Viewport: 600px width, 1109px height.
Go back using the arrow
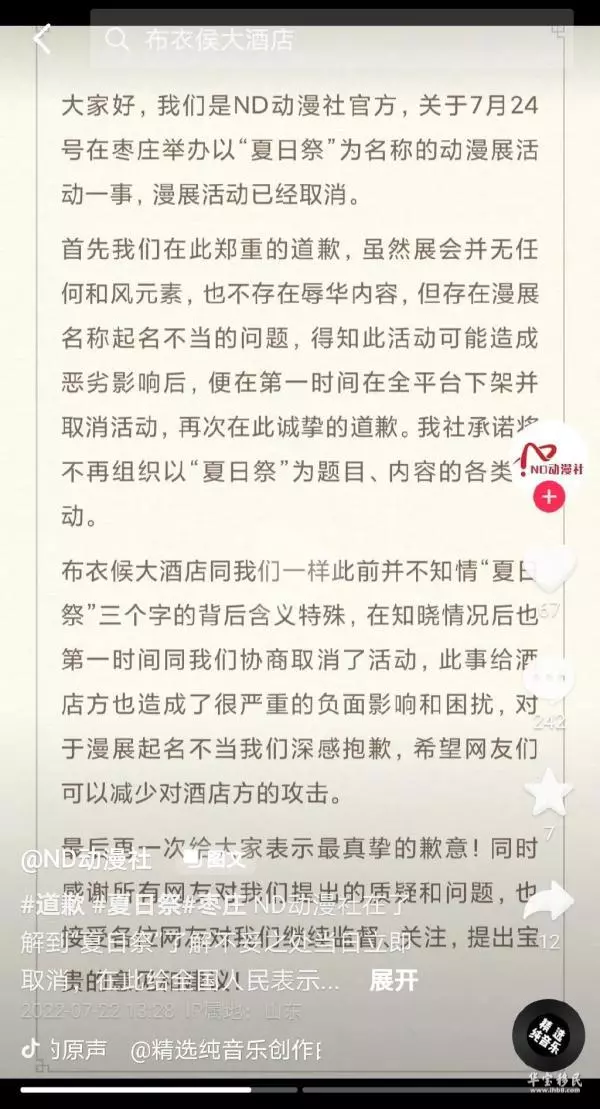42,39
